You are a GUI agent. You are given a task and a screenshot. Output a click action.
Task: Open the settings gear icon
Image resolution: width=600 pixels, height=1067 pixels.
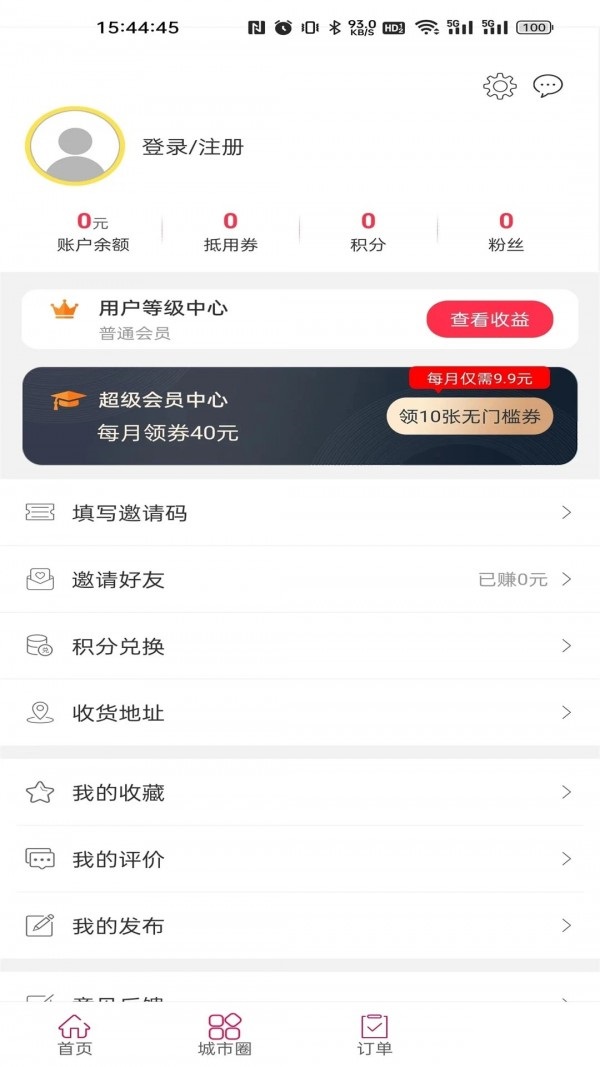click(x=499, y=86)
